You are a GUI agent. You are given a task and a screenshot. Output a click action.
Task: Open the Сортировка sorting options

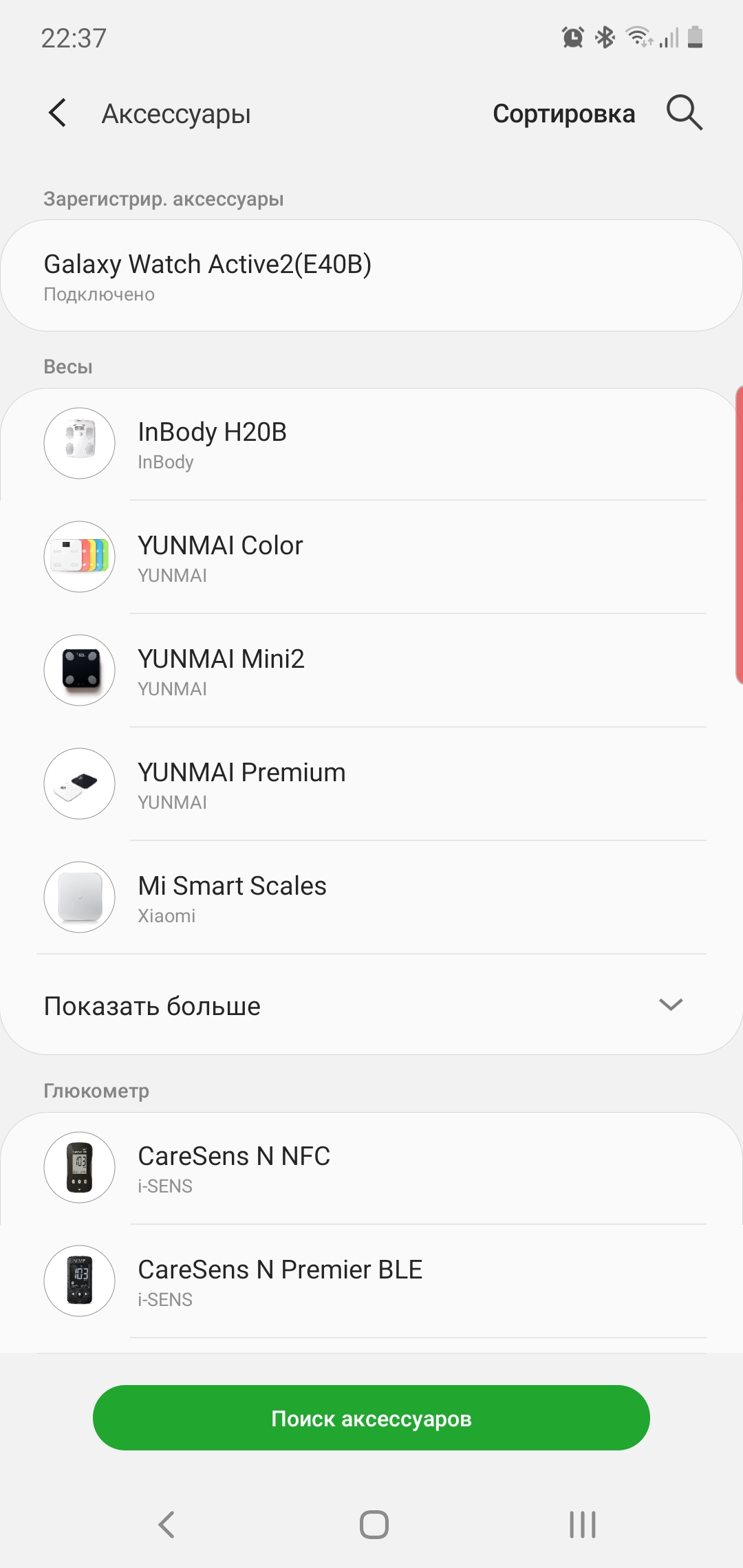(x=563, y=113)
